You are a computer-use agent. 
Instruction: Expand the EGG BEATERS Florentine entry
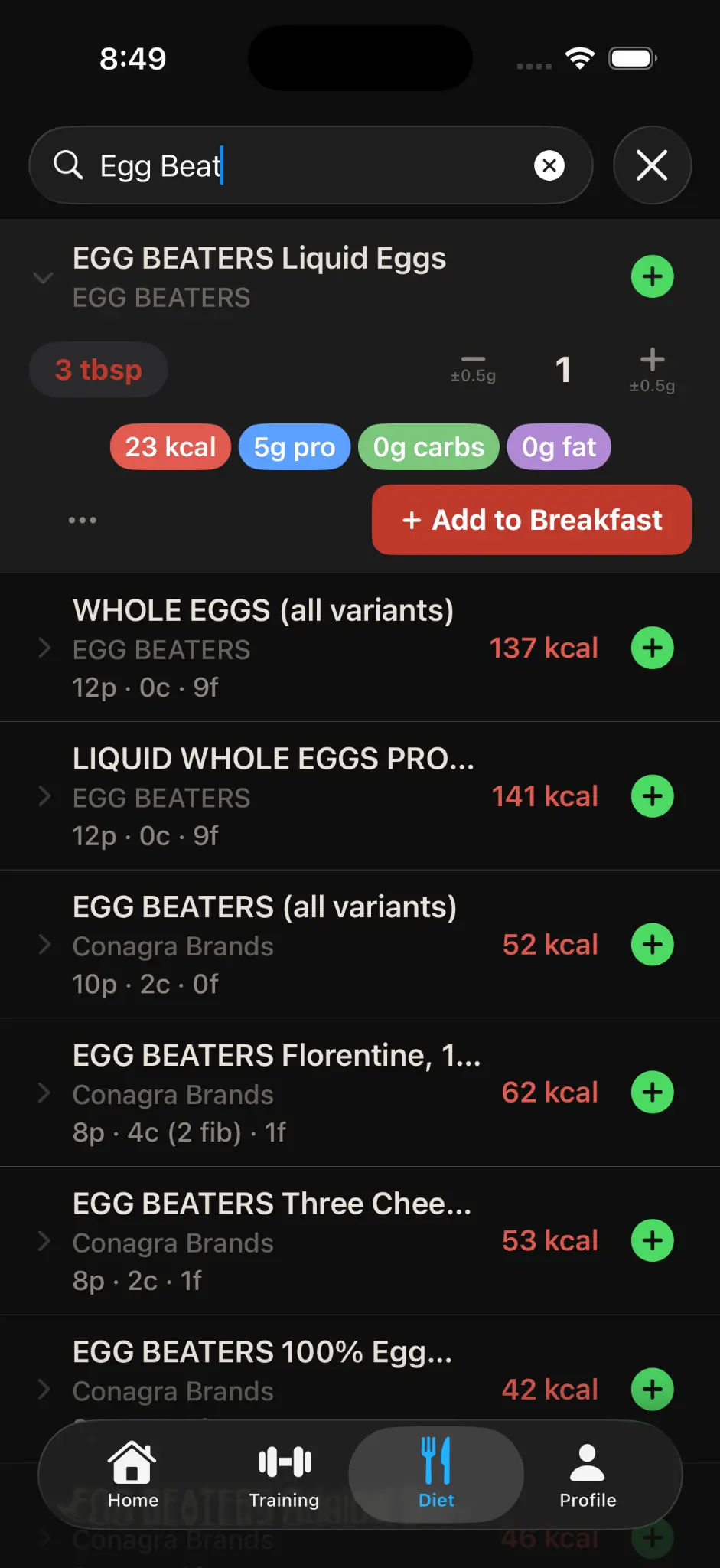(44, 1093)
